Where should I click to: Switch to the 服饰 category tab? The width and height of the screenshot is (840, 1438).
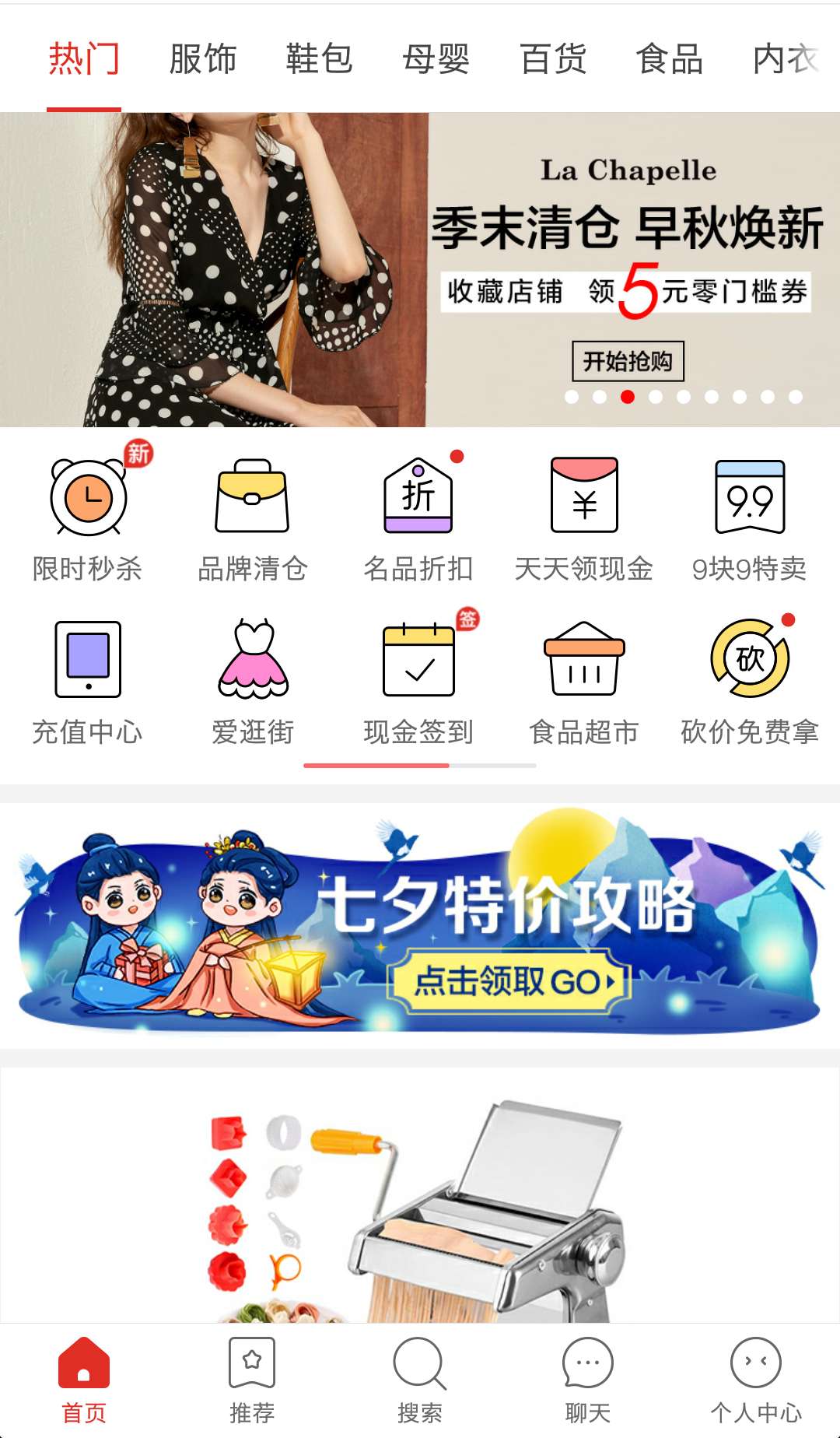(202, 59)
